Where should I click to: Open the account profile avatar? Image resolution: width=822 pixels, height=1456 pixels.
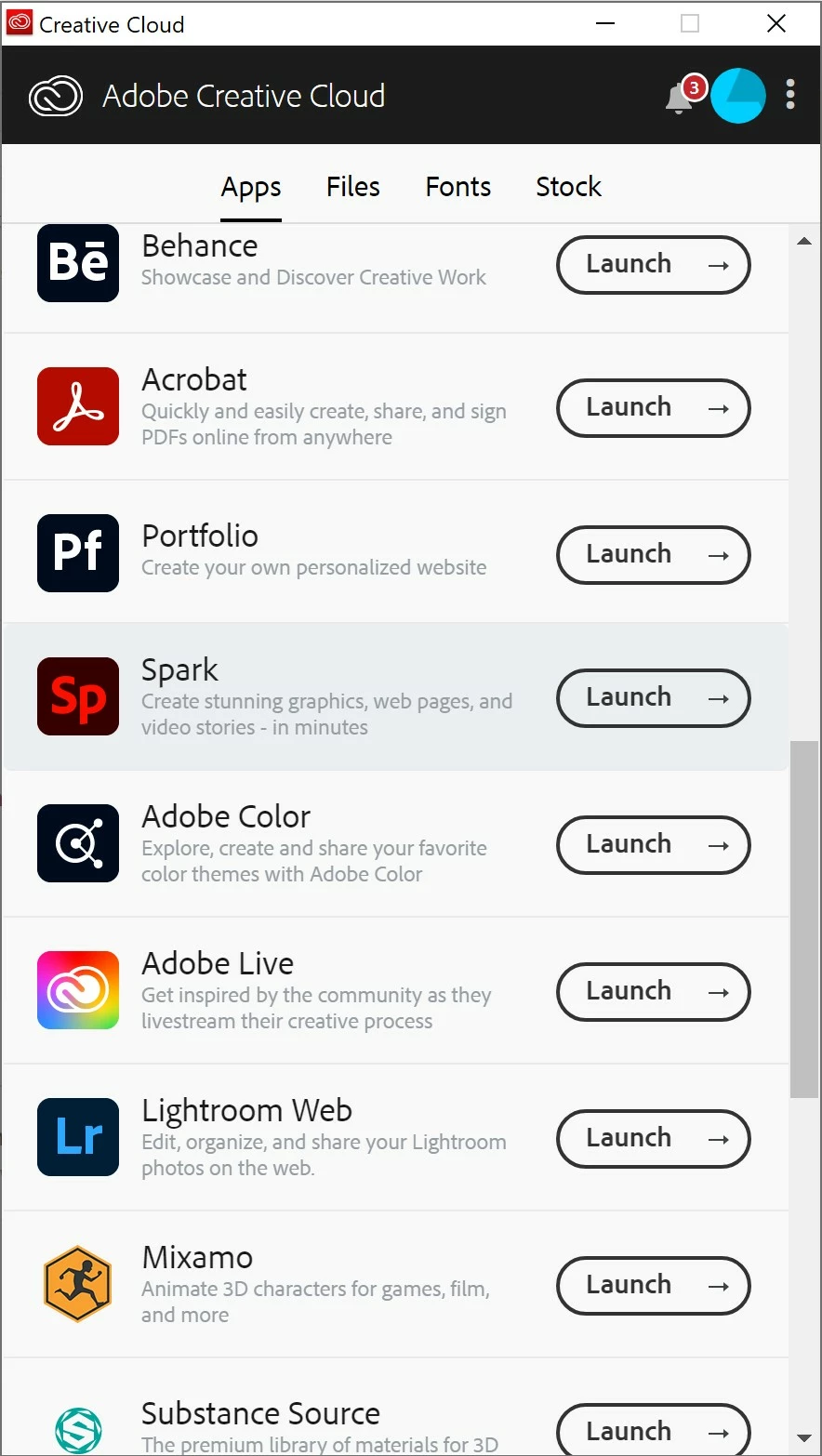(738, 96)
